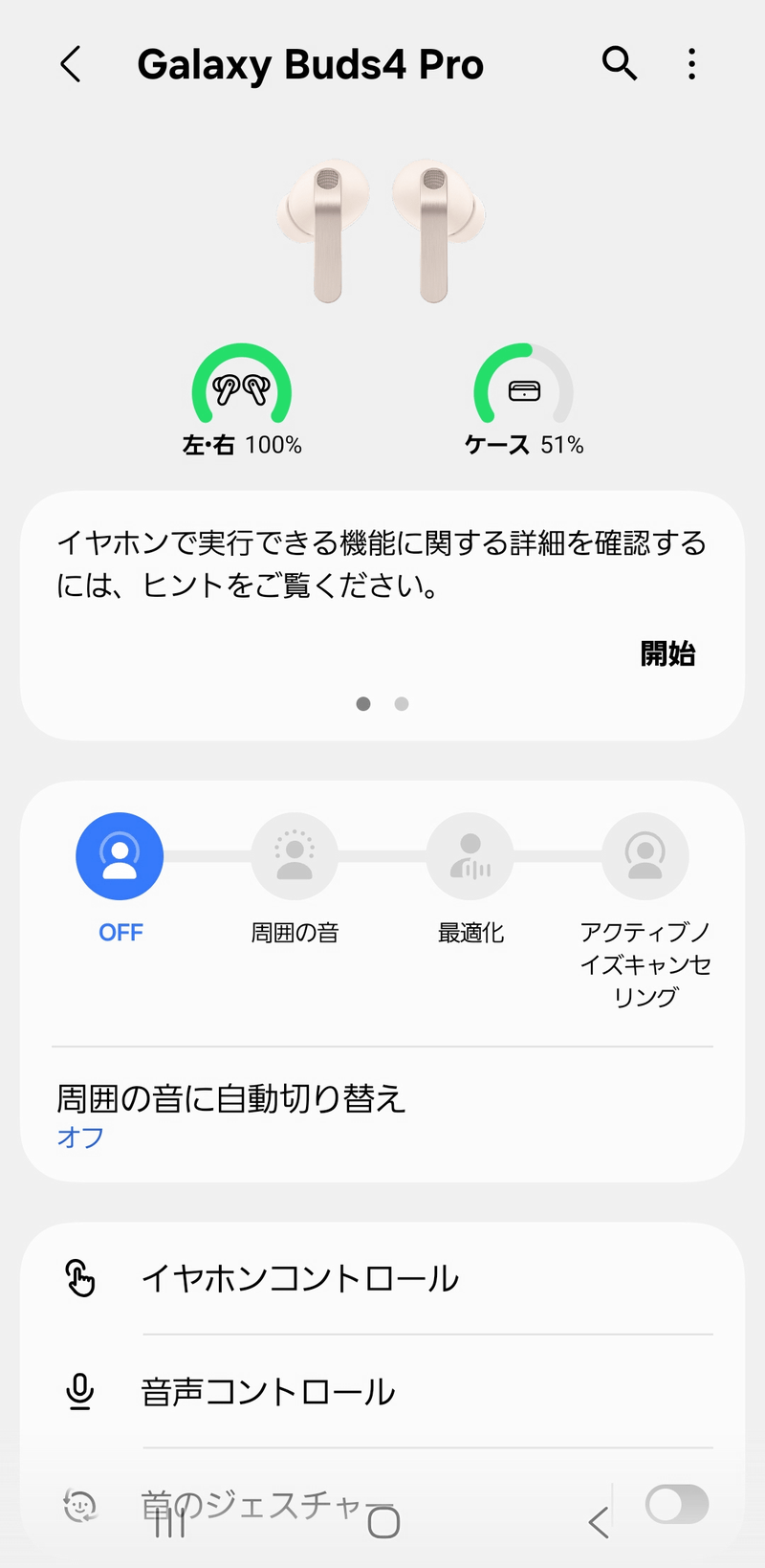Viewport: 765px width, 1568px height.
Task: Select the OFF noise control mode
Action: coord(120,856)
